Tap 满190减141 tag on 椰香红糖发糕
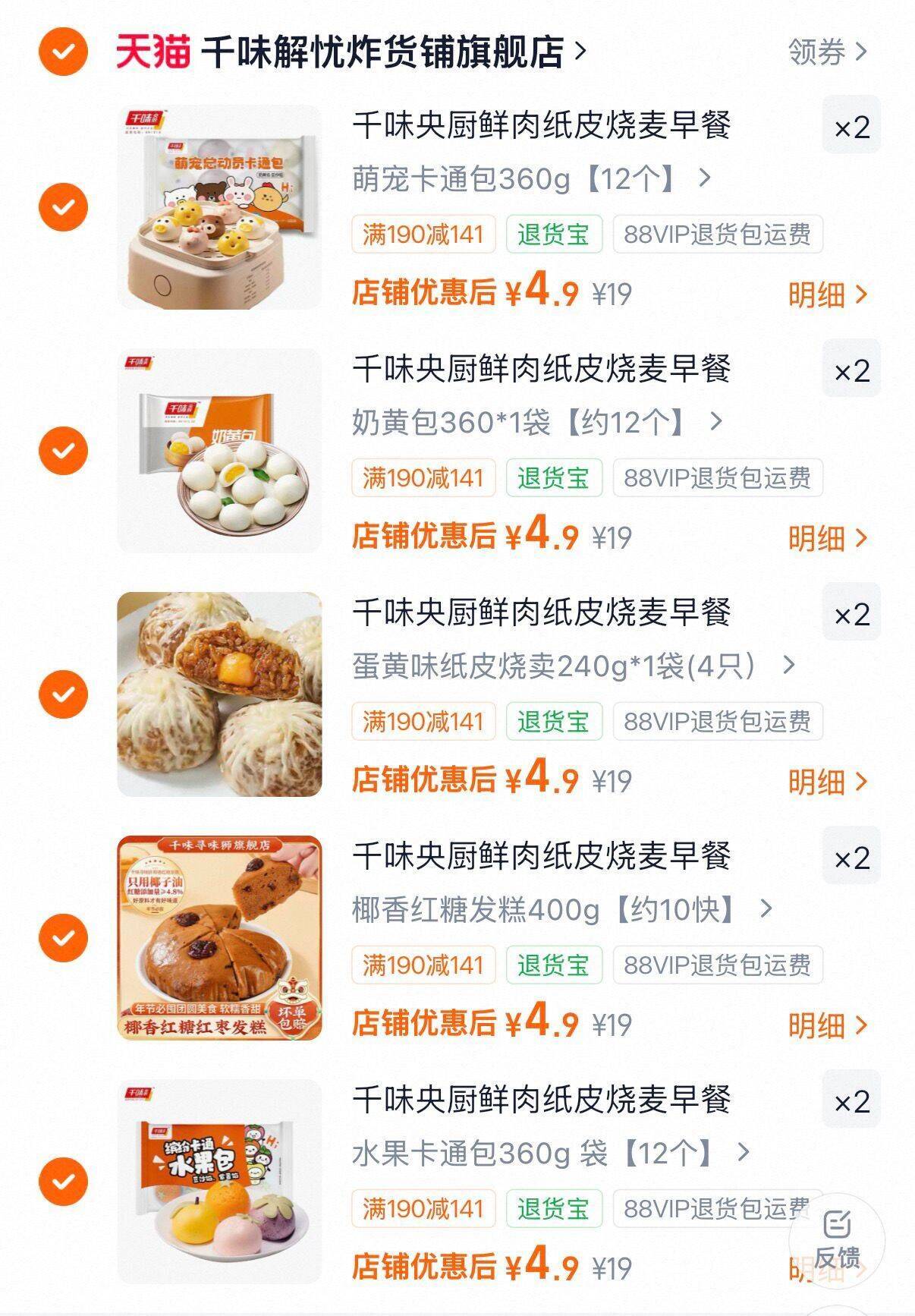The image size is (915, 1316). click(x=423, y=965)
